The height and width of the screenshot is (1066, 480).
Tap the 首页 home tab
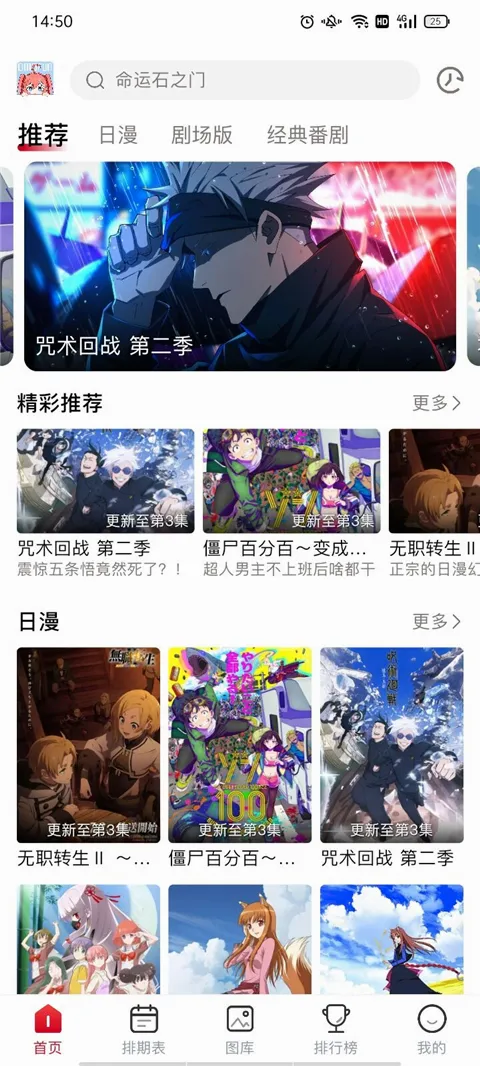tap(48, 1029)
